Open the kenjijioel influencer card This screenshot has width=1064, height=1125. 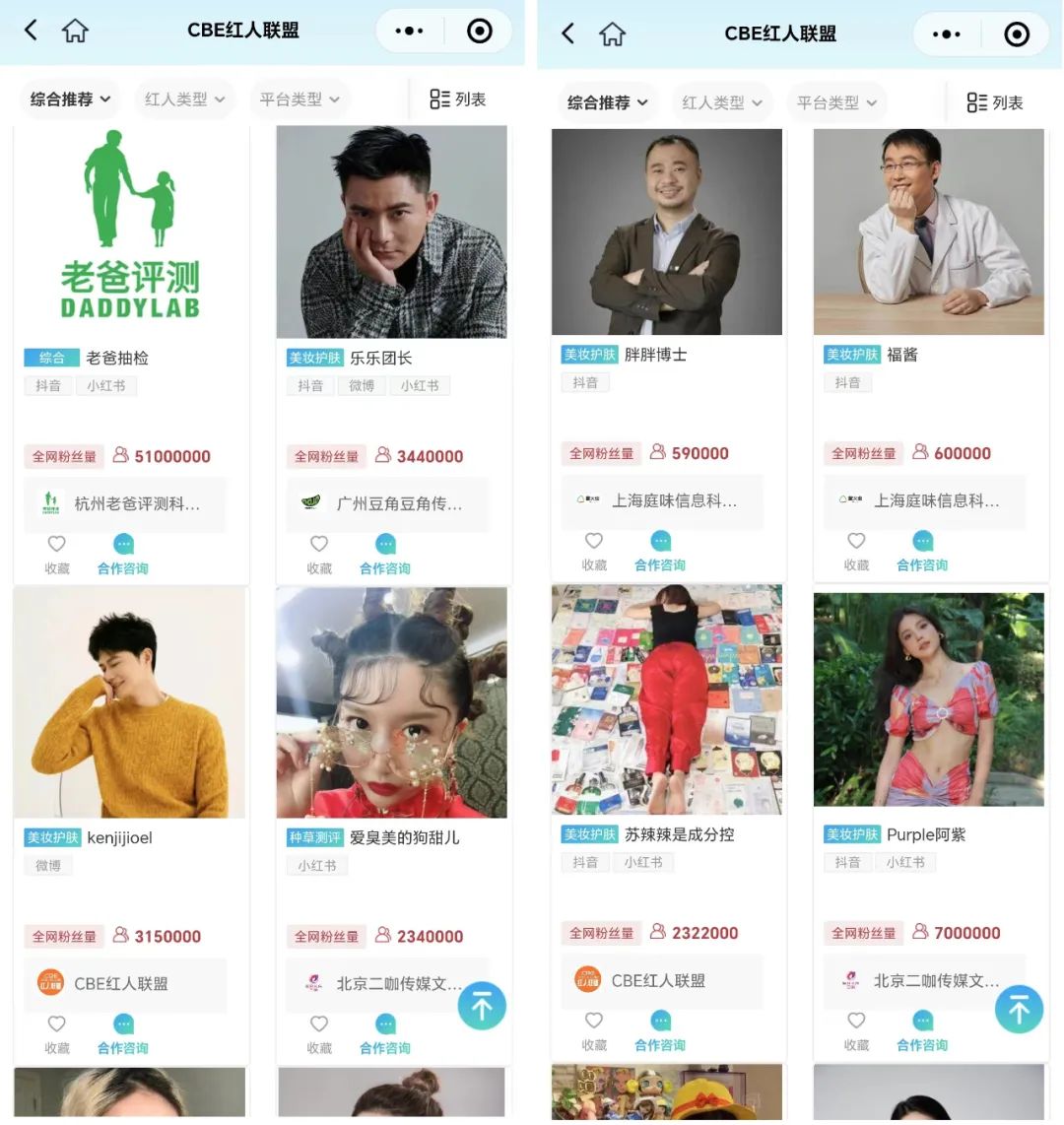(129, 702)
